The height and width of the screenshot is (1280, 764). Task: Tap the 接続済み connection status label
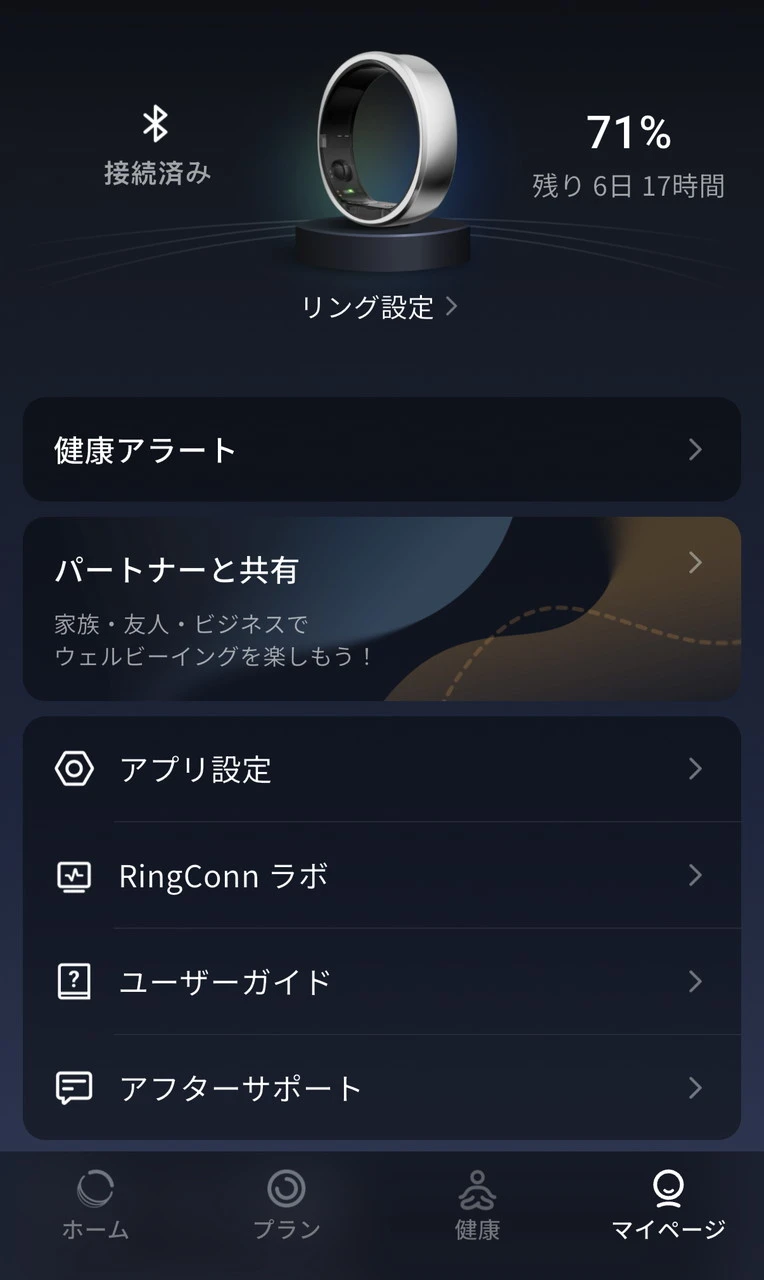pyautogui.click(x=155, y=172)
